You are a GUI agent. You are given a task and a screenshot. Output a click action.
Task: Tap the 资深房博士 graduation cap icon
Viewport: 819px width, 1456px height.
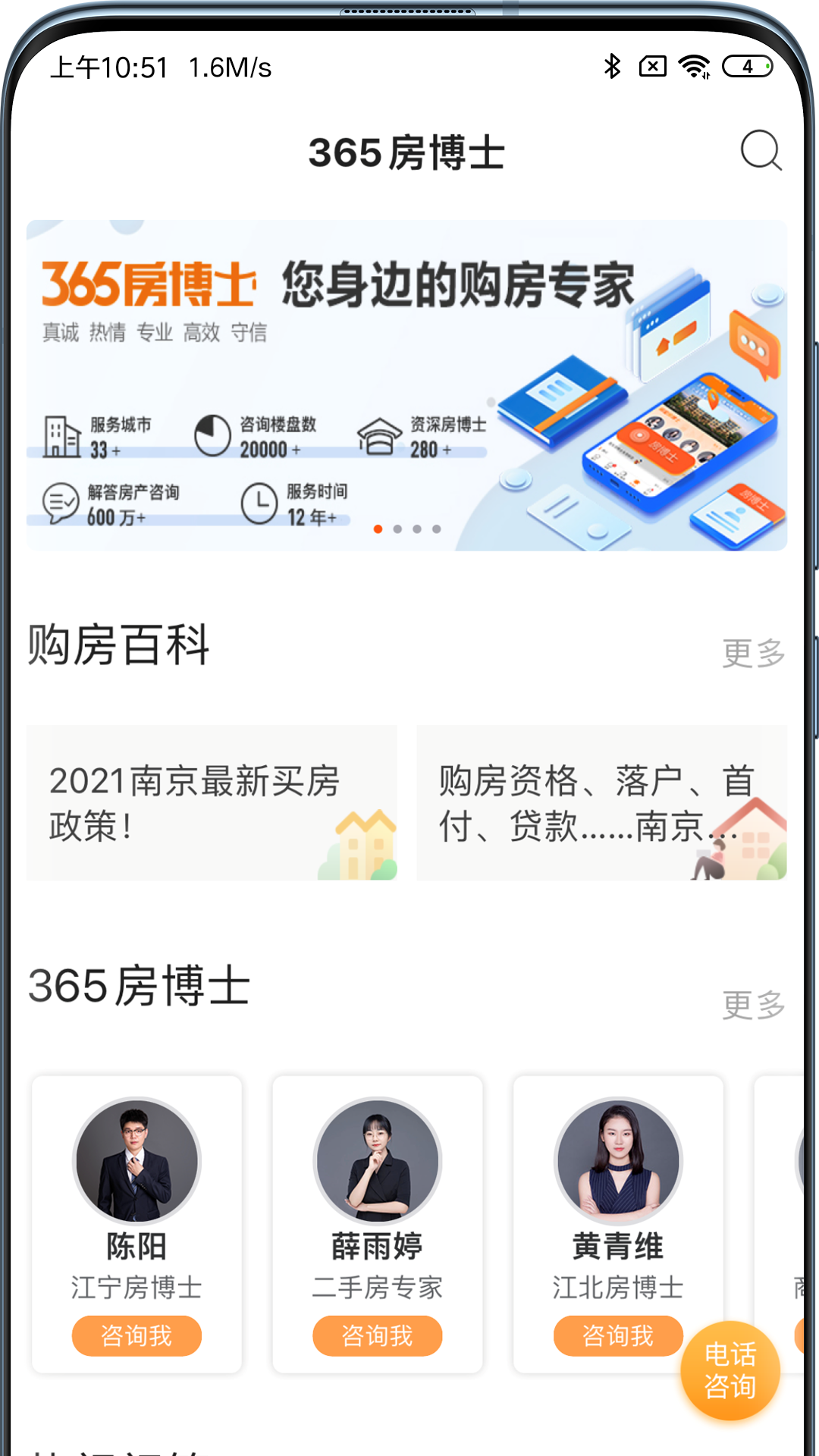378,432
